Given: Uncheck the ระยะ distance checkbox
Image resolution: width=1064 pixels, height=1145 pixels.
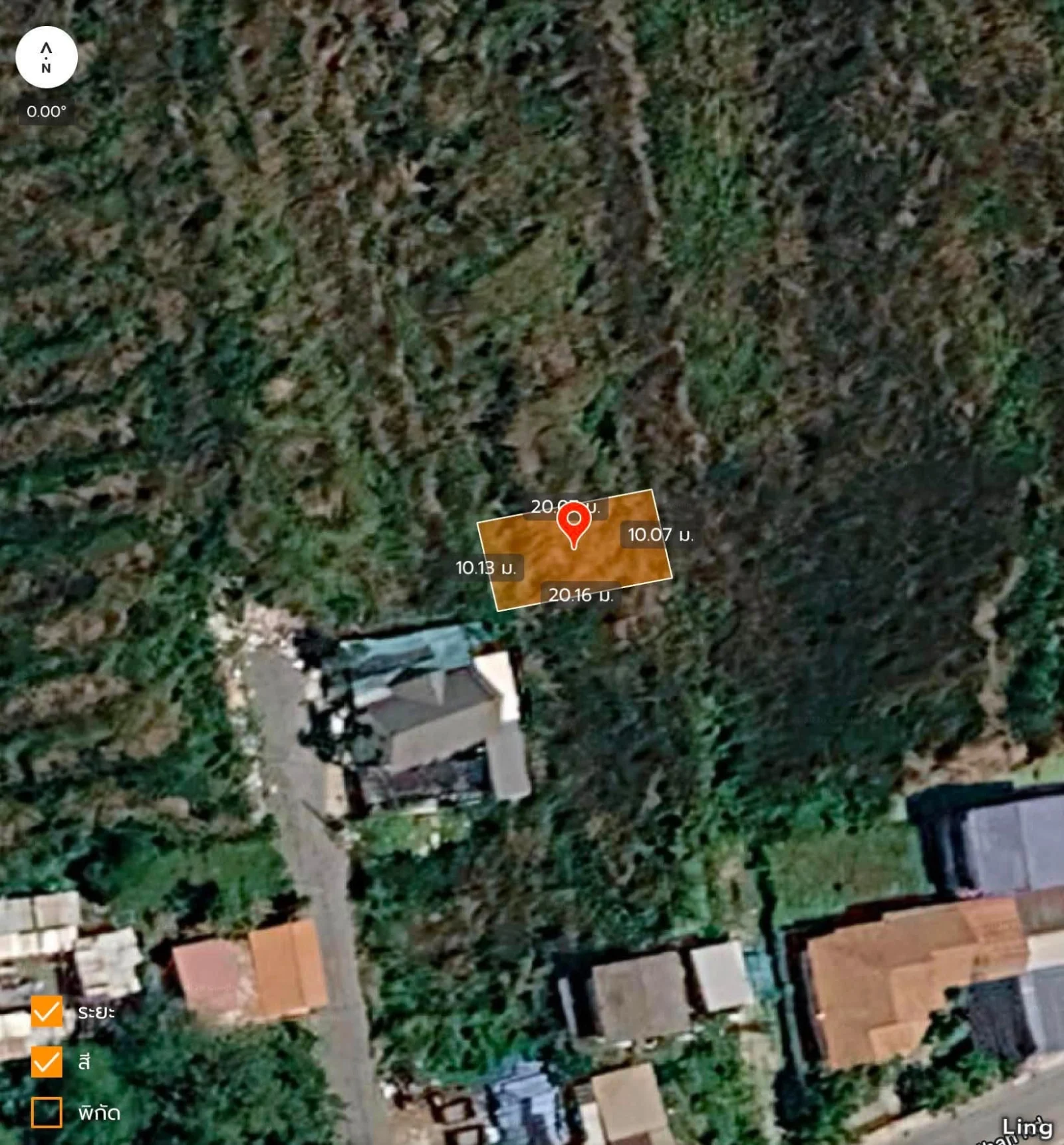Looking at the screenshot, I should click(47, 1012).
